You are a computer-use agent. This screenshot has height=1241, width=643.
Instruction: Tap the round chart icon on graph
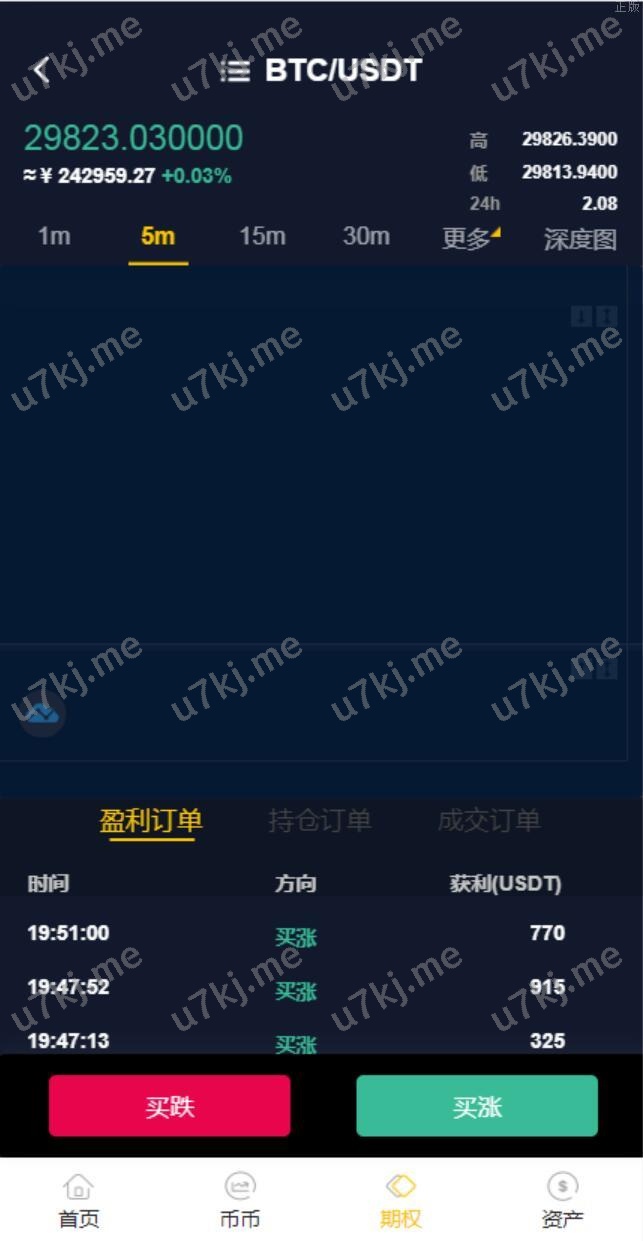pos(42,714)
